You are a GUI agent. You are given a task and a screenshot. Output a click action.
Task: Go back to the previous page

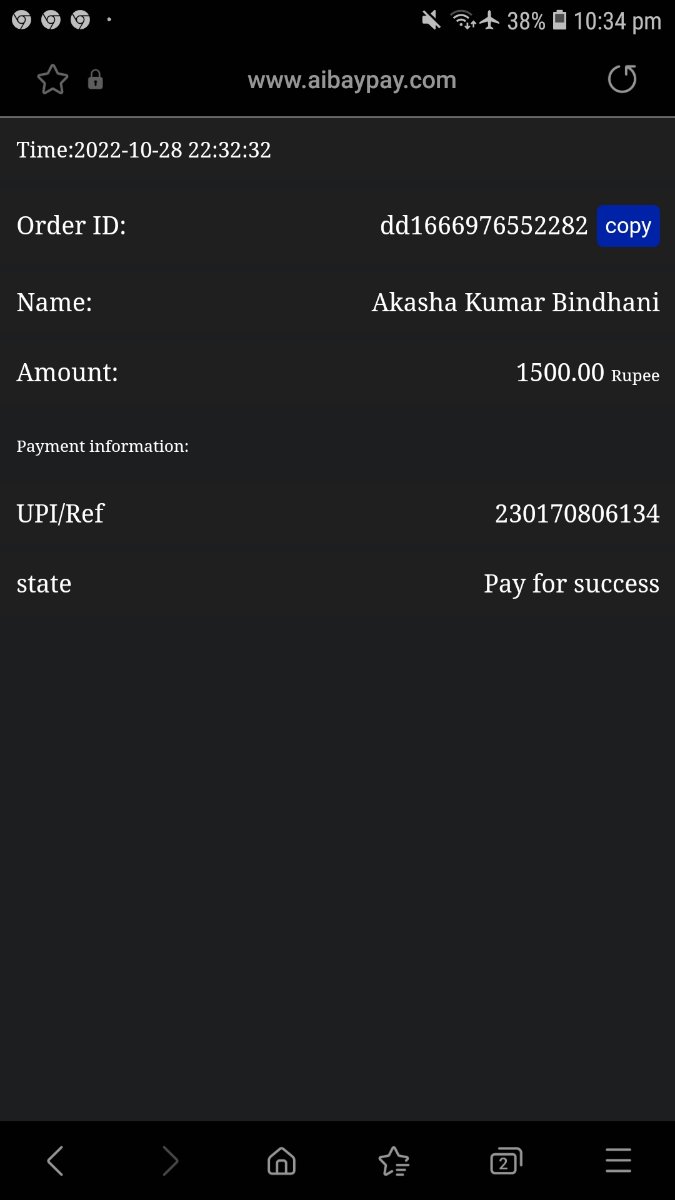pyautogui.click(x=56, y=1161)
